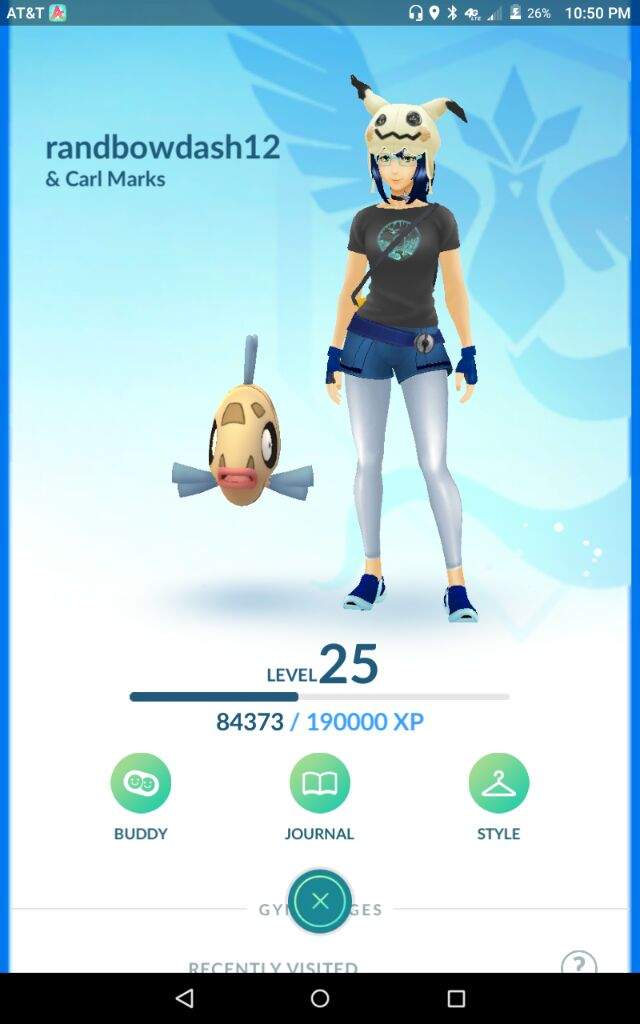Go back using the system navigation

[x=184, y=998]
